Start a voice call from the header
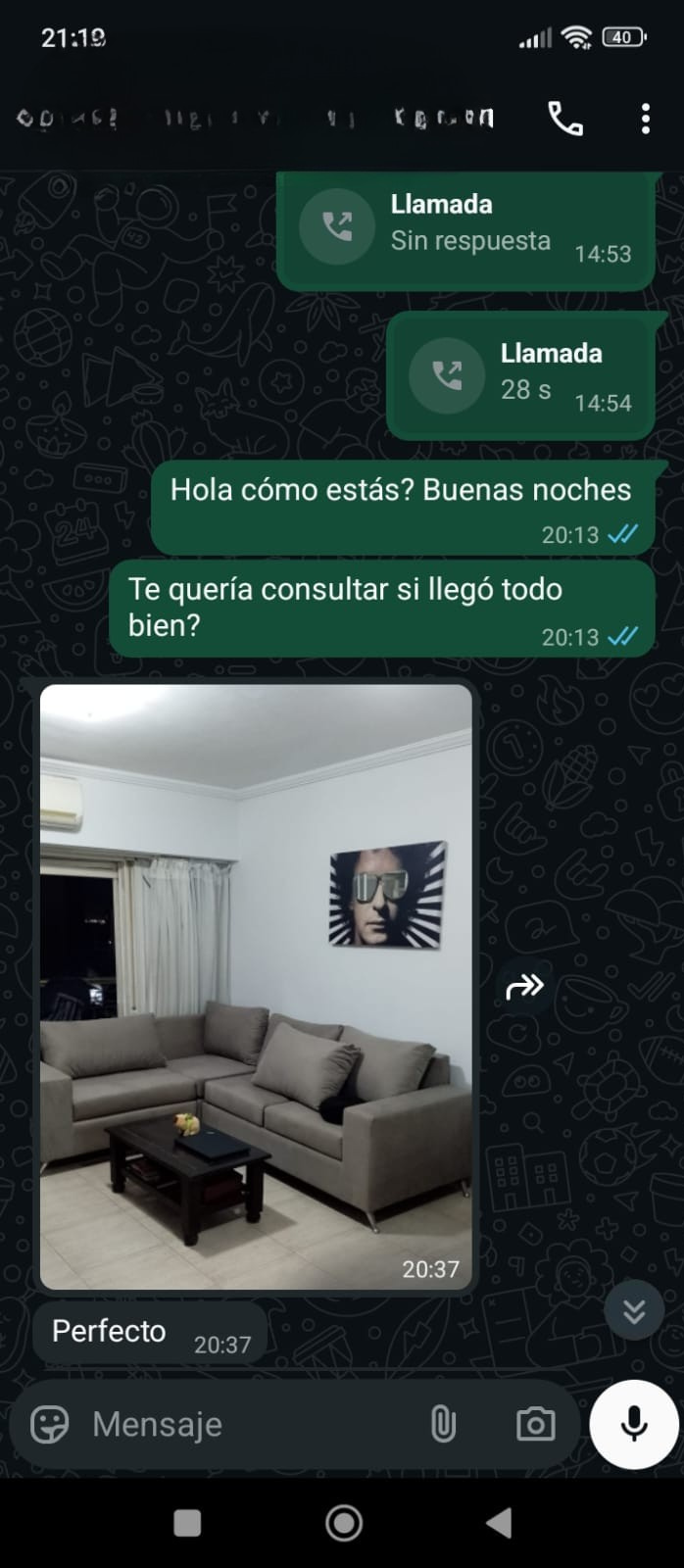This screenshot has width=684, height=1568. coord(564,119)
